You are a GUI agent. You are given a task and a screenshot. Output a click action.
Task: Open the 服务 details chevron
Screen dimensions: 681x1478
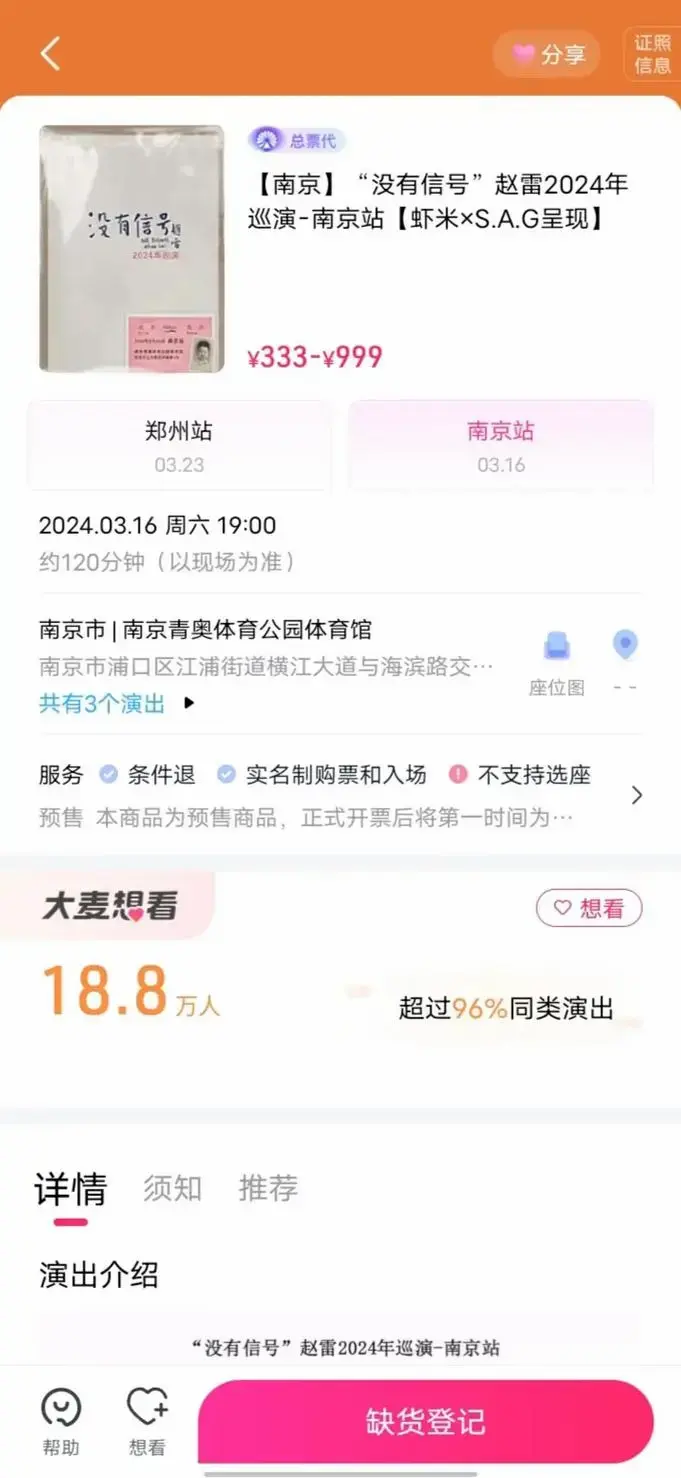(x=637, y=795)
